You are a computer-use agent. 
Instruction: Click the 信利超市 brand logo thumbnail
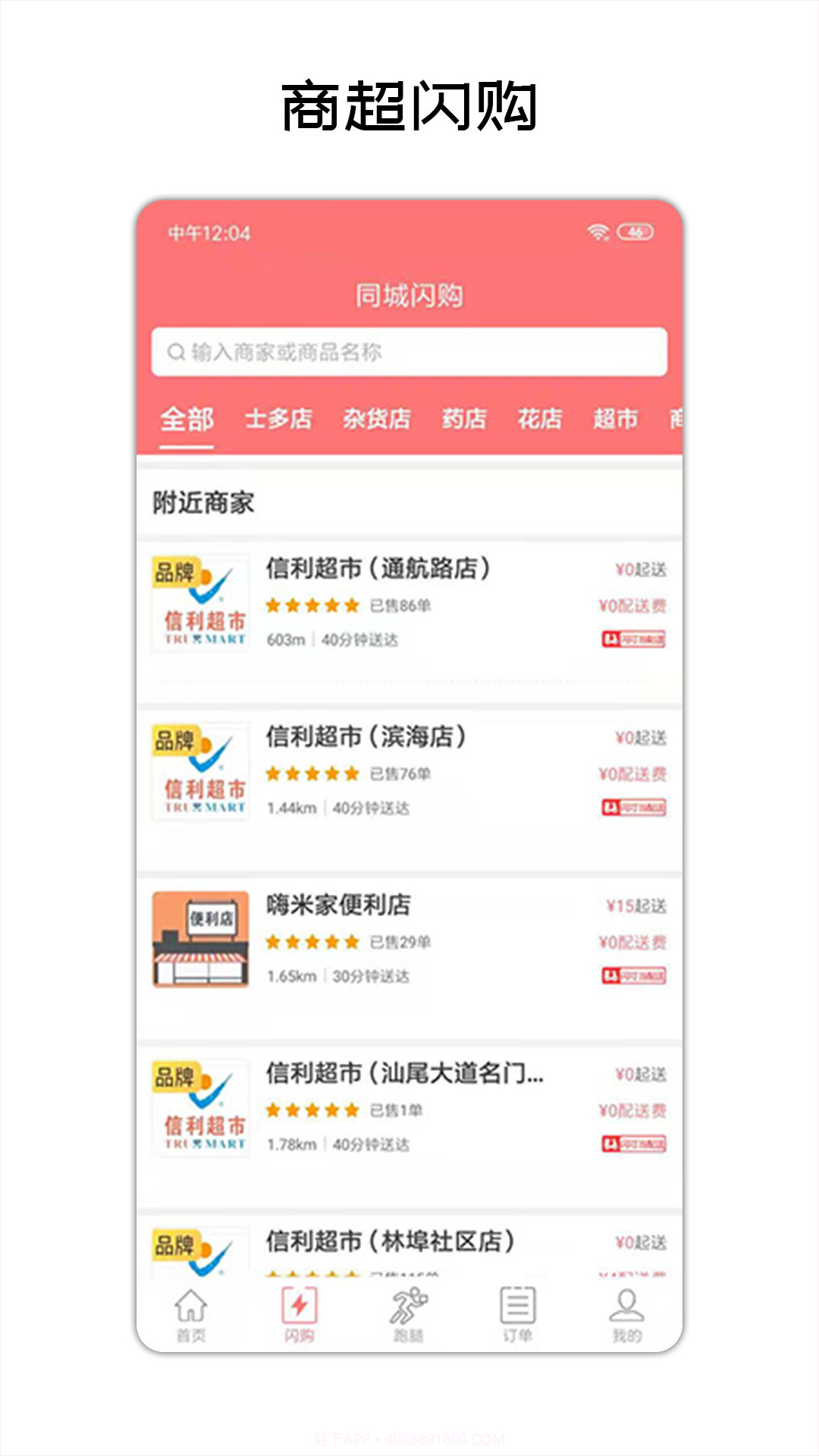200,603
